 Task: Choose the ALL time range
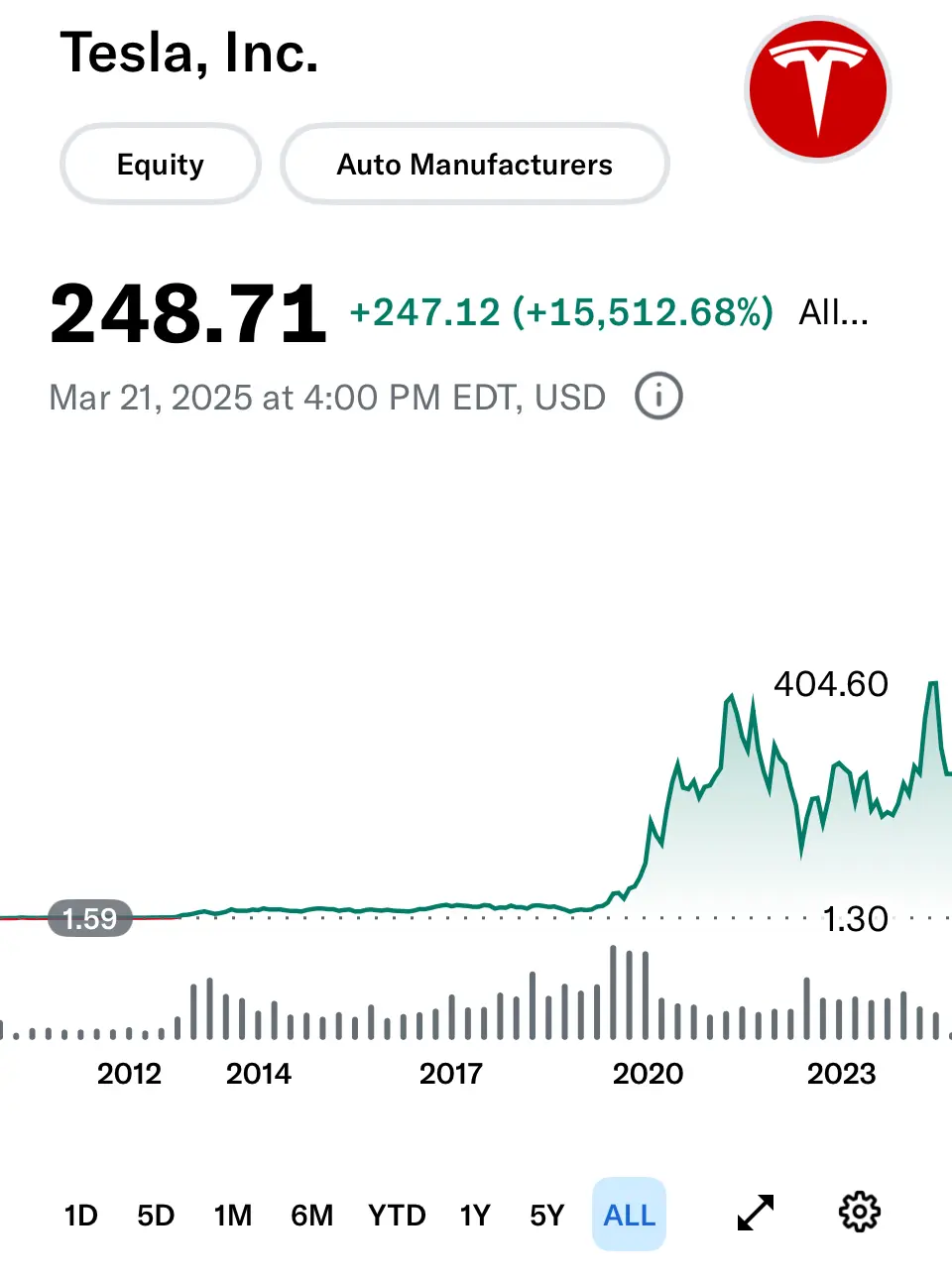(629, 1215)
